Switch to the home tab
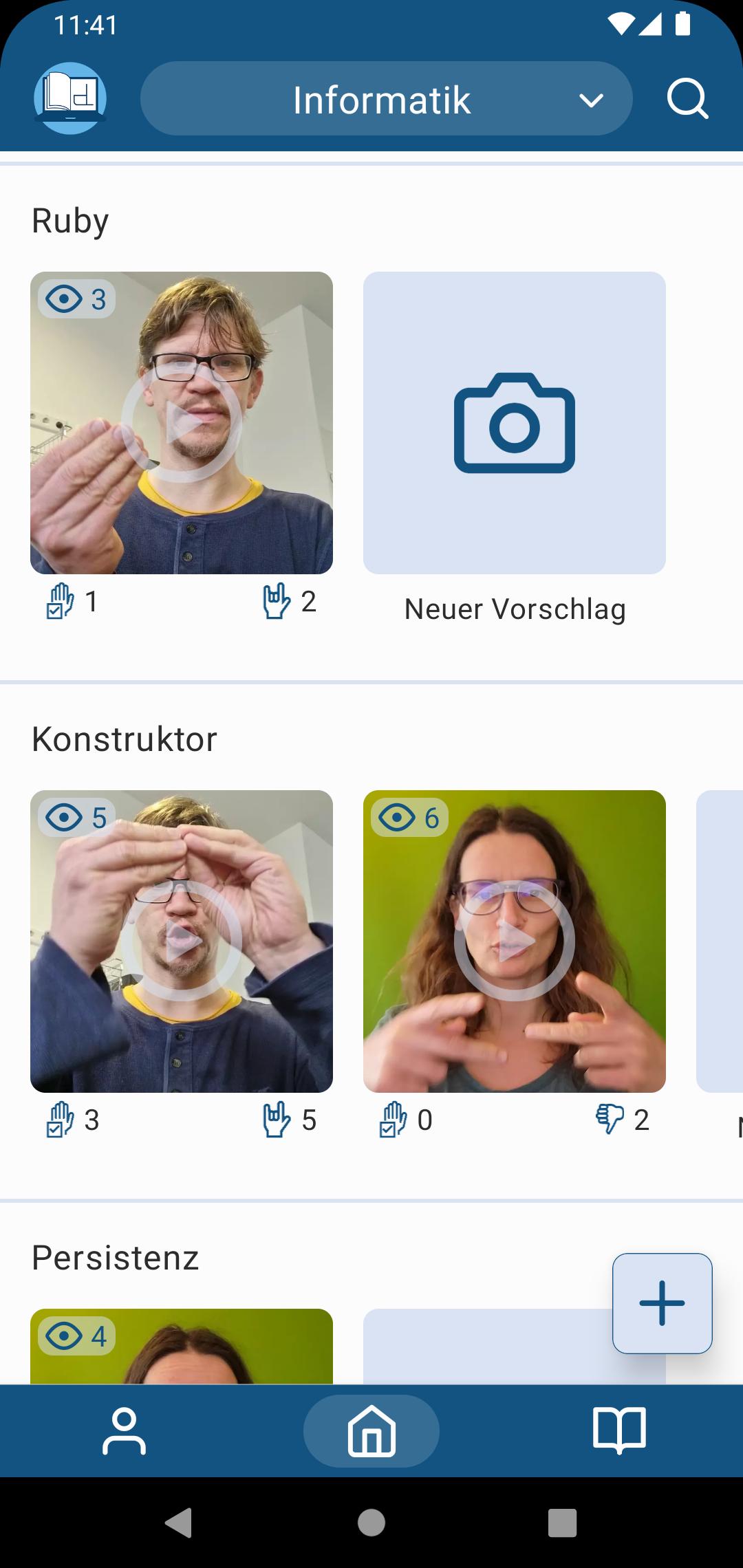 pyautogui.click(x=371, y=1431)
